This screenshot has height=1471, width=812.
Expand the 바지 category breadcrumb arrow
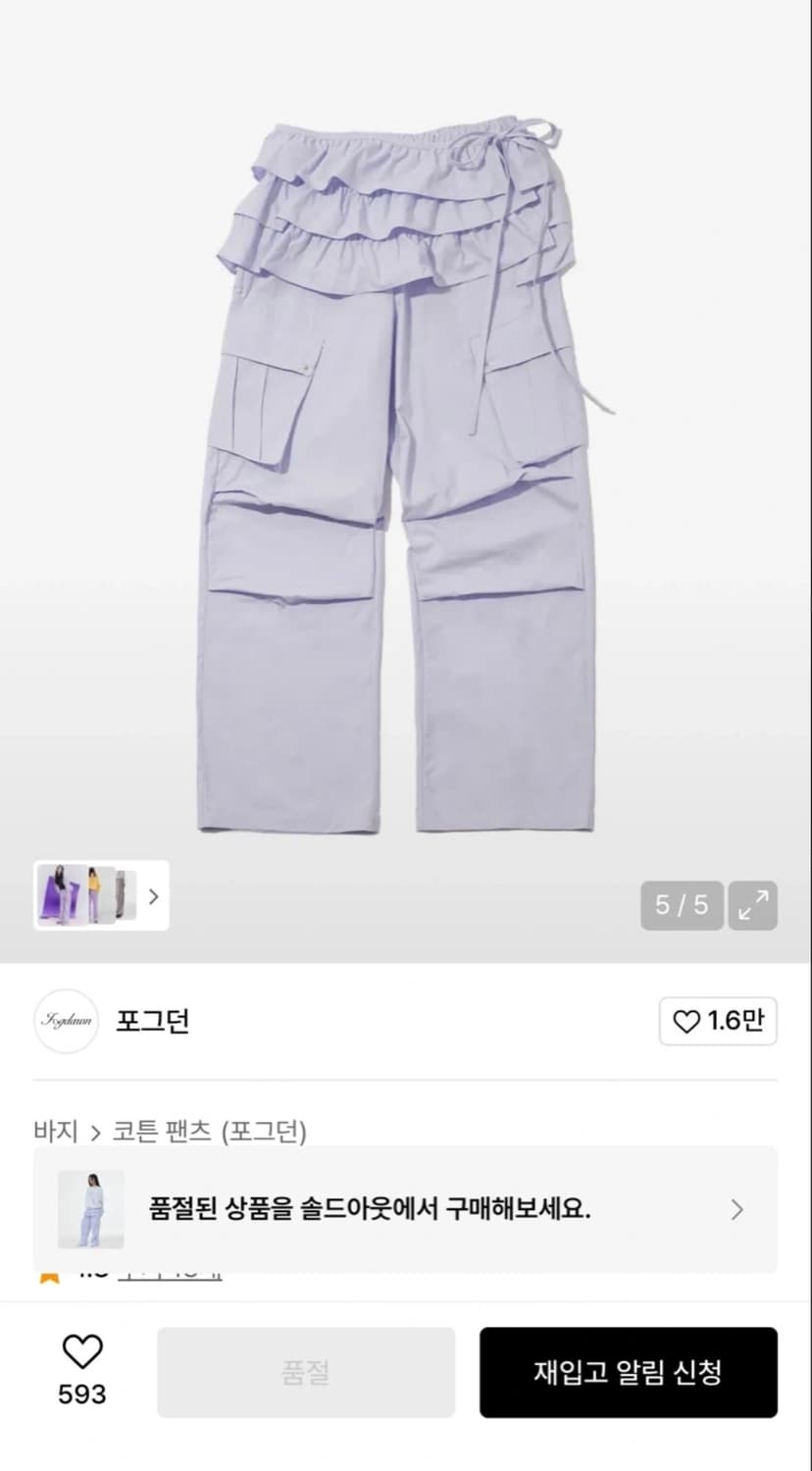click(94, 1132)
